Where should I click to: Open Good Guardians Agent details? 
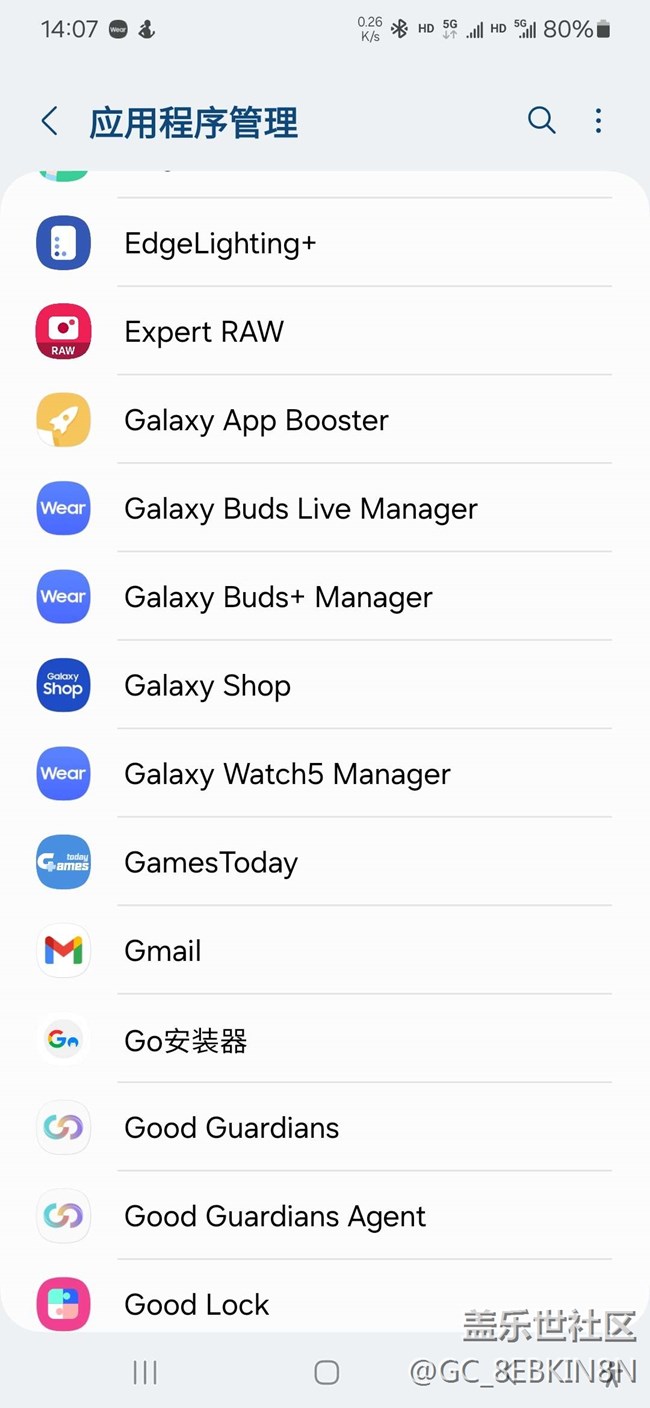click(x=275, y=1216)
